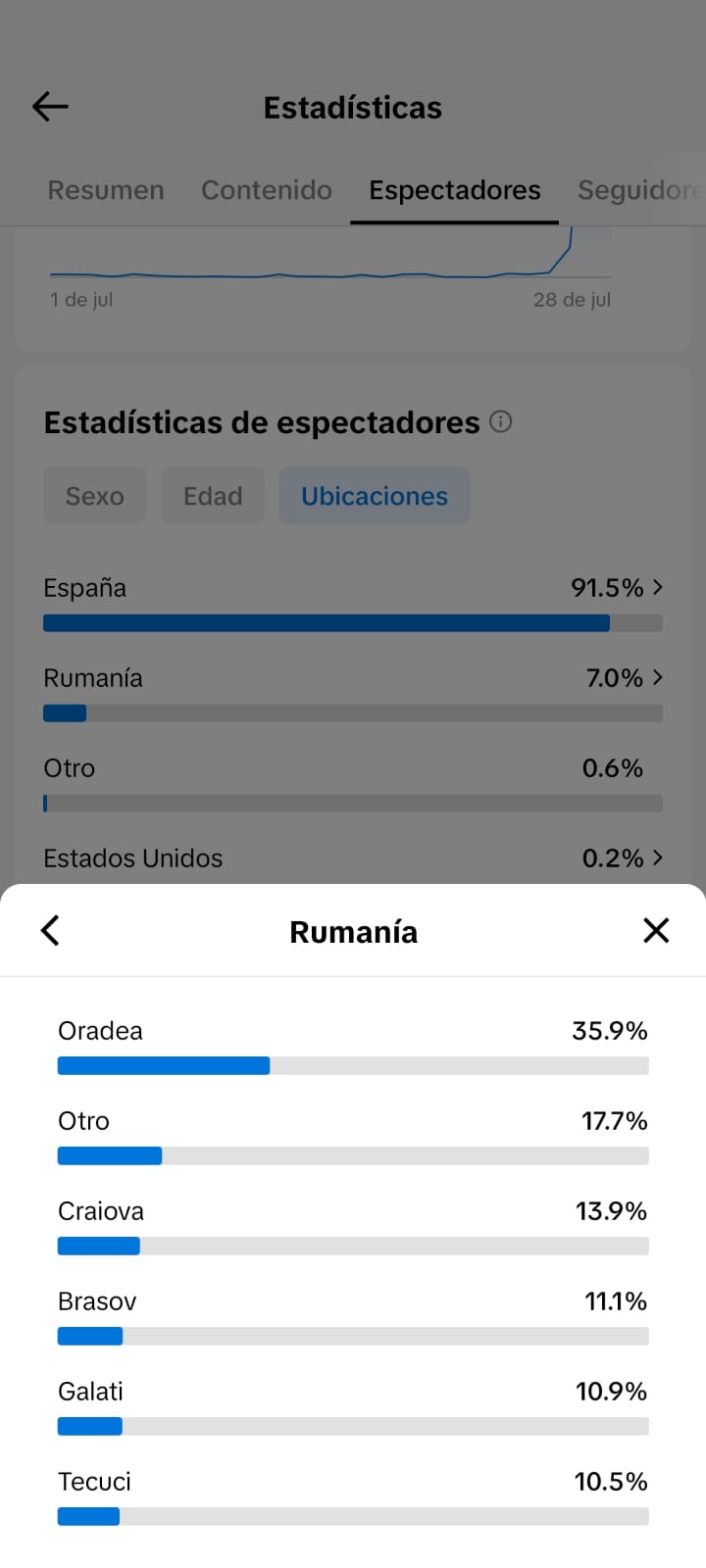This screenshot has height=1568, width=706.
Task: Open the Estados Unidos location row
Action: click(353, 858)
